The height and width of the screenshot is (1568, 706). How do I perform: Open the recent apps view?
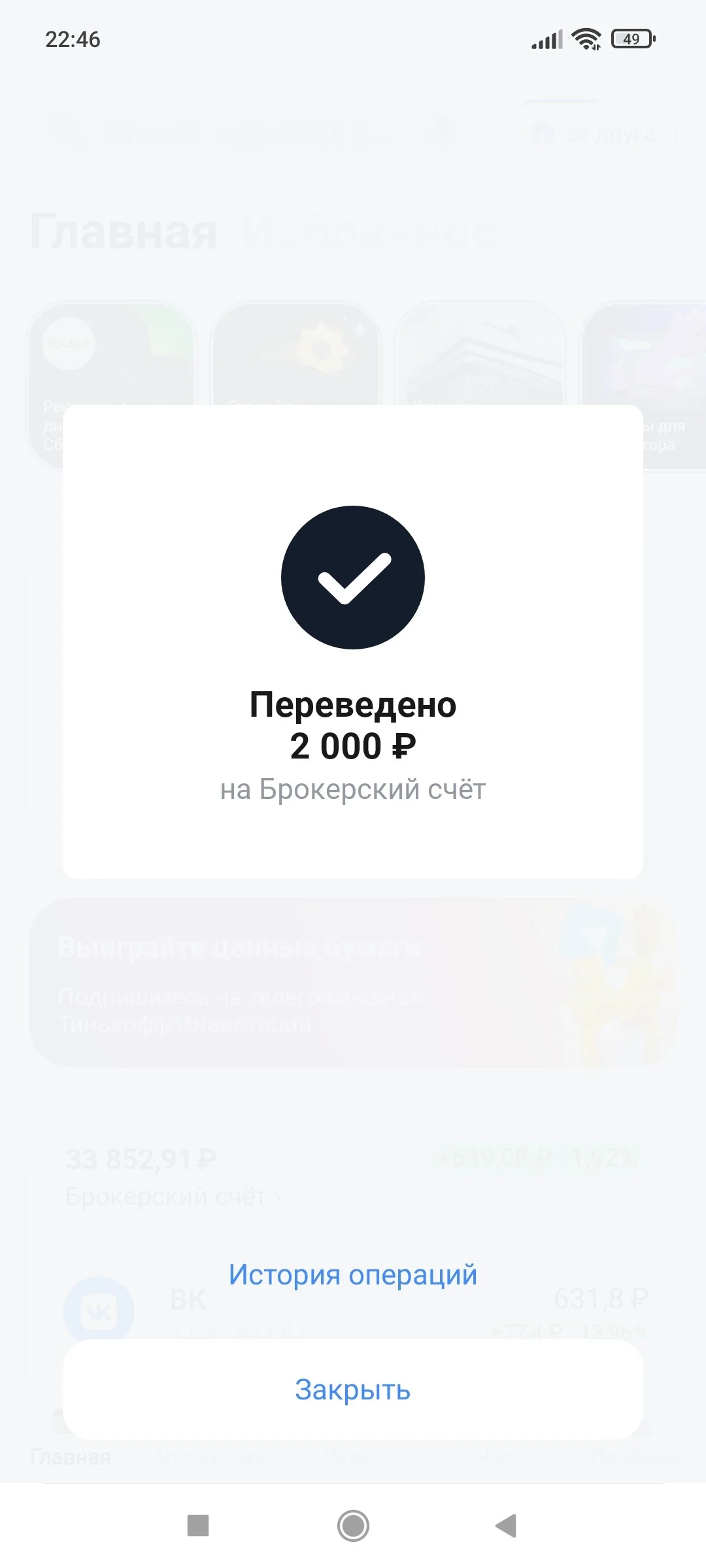198,1526
